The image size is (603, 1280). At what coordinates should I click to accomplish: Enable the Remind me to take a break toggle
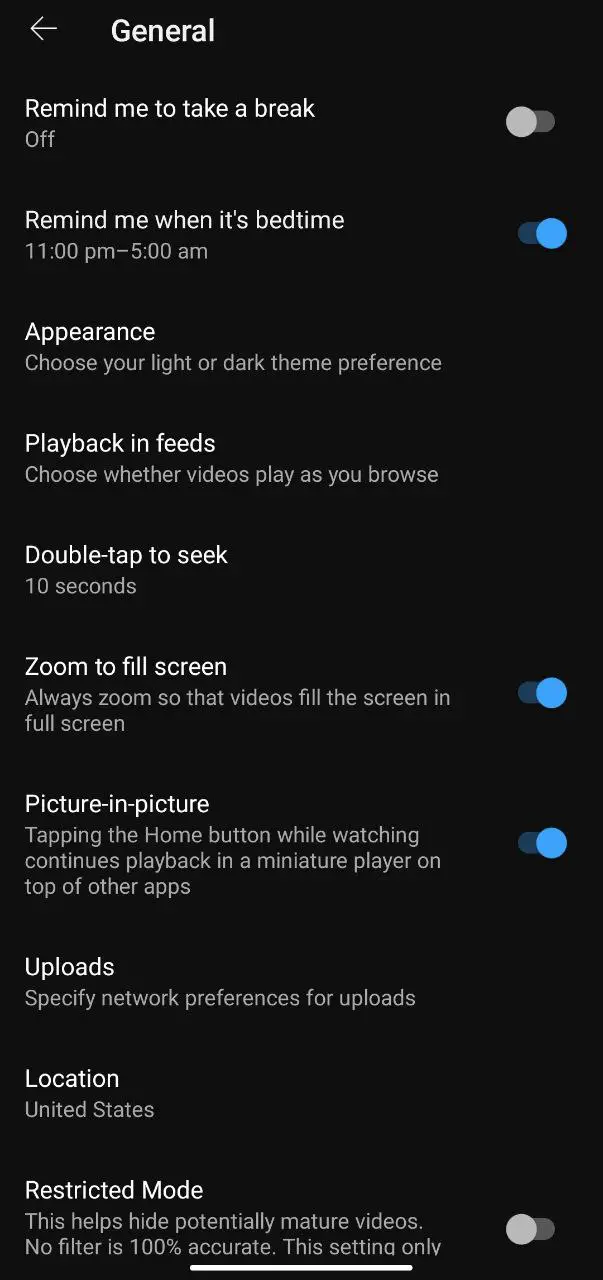point(530,122)
